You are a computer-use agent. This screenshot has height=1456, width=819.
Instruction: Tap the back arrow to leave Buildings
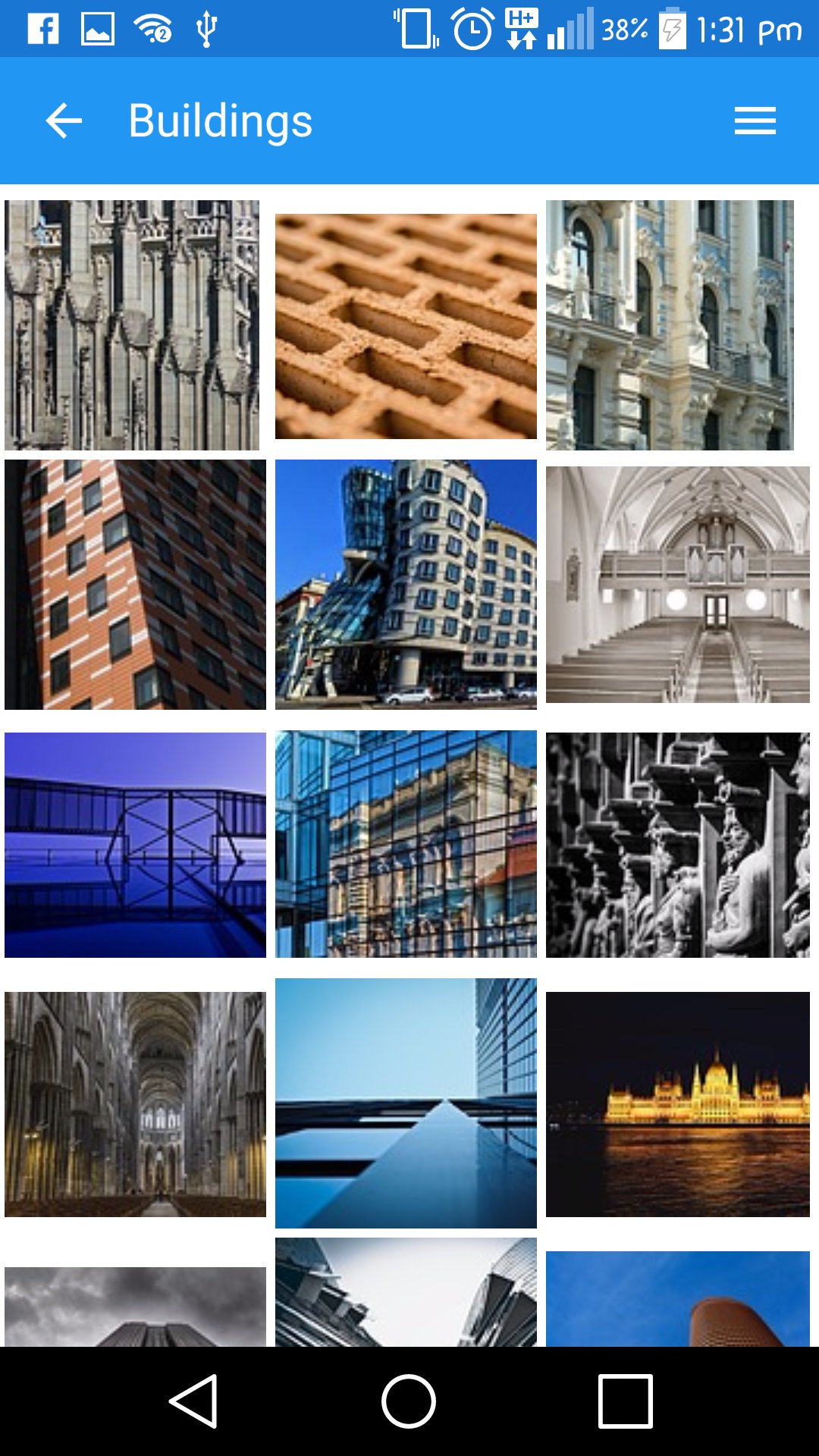pos(62,120)
